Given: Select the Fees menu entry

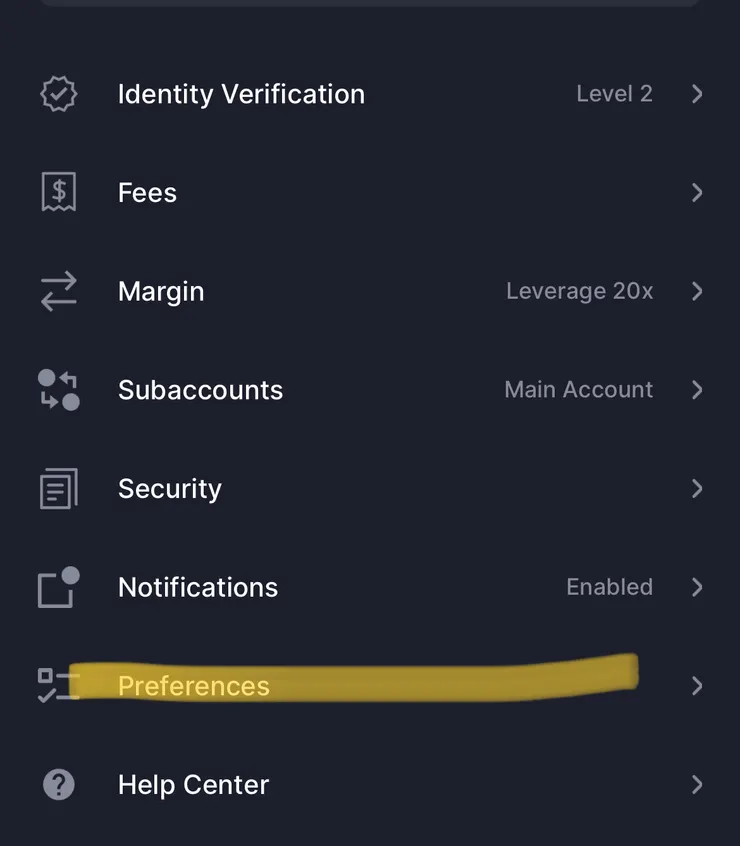Looking at the screenshot, I should (x=147, y=192).
